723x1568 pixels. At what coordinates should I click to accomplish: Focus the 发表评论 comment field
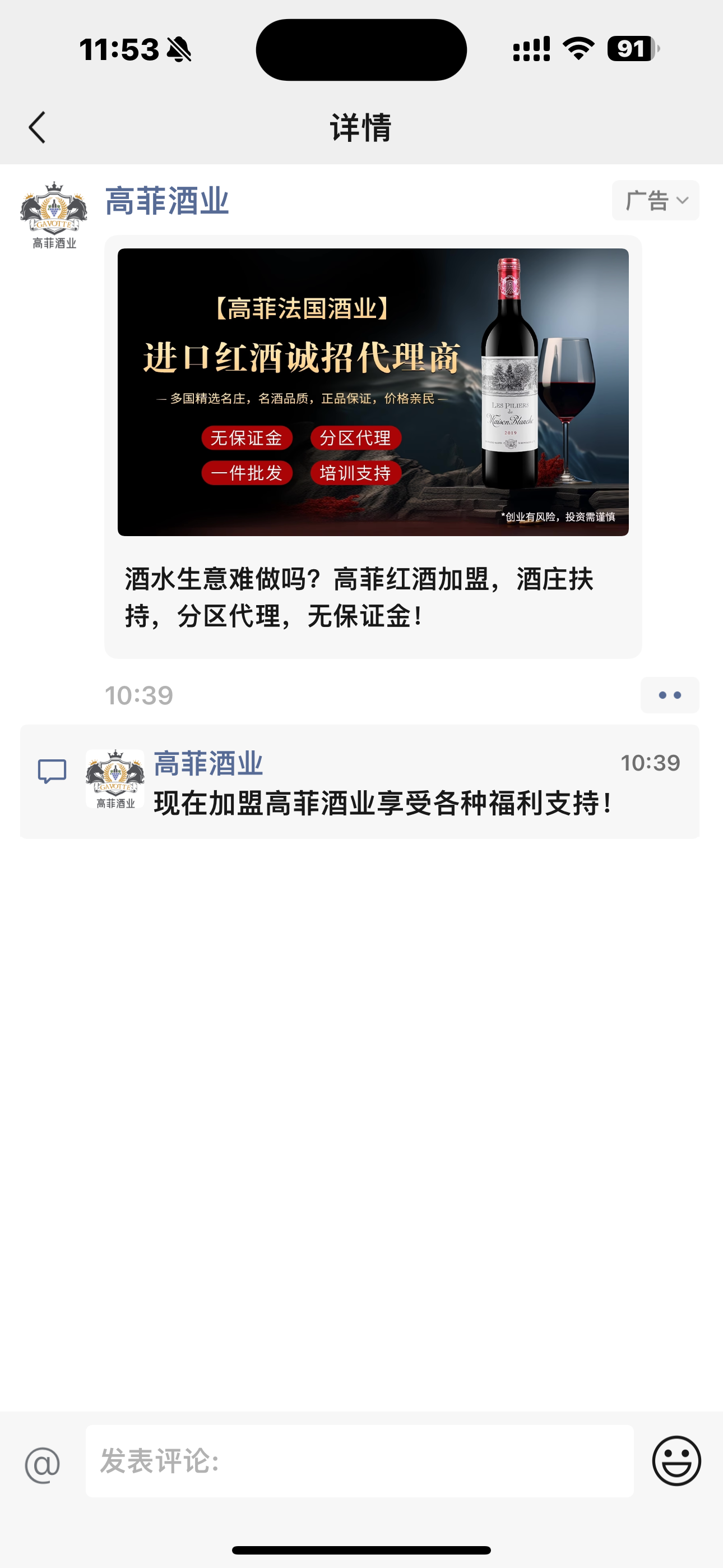(x=359, y=1461)
